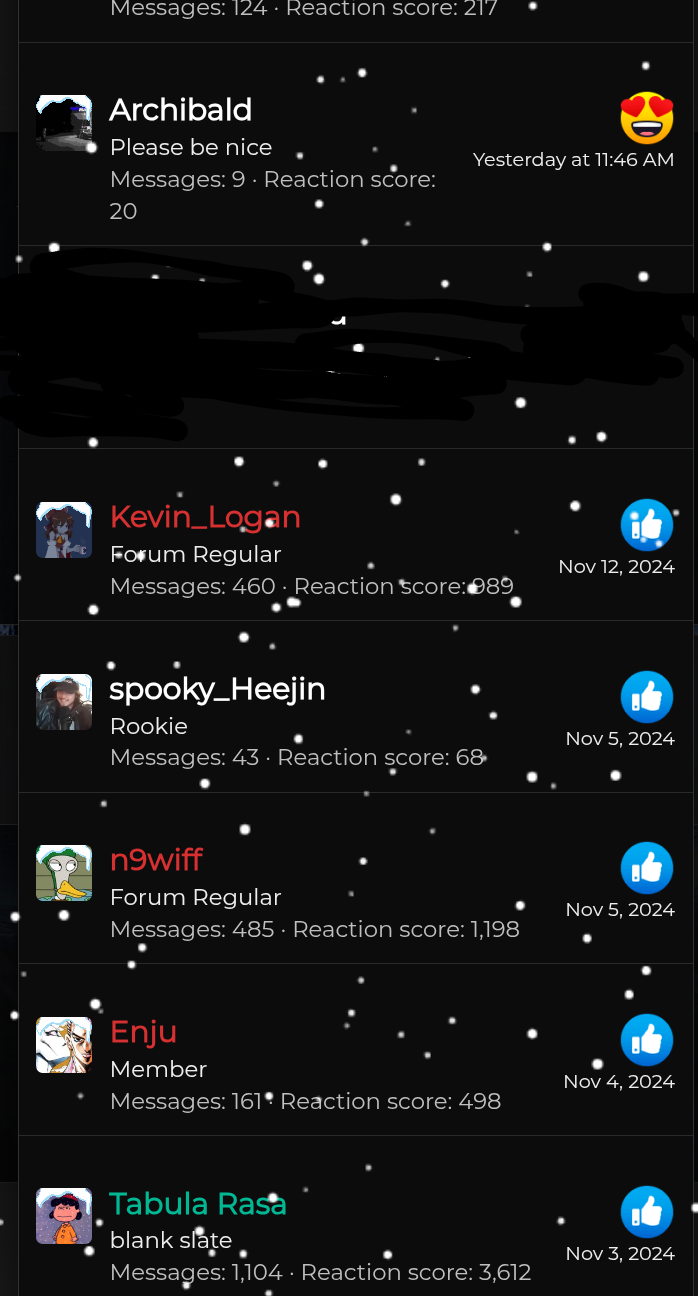
Task: Open Tabula Rasa's profile
Action: point(197,1204)
